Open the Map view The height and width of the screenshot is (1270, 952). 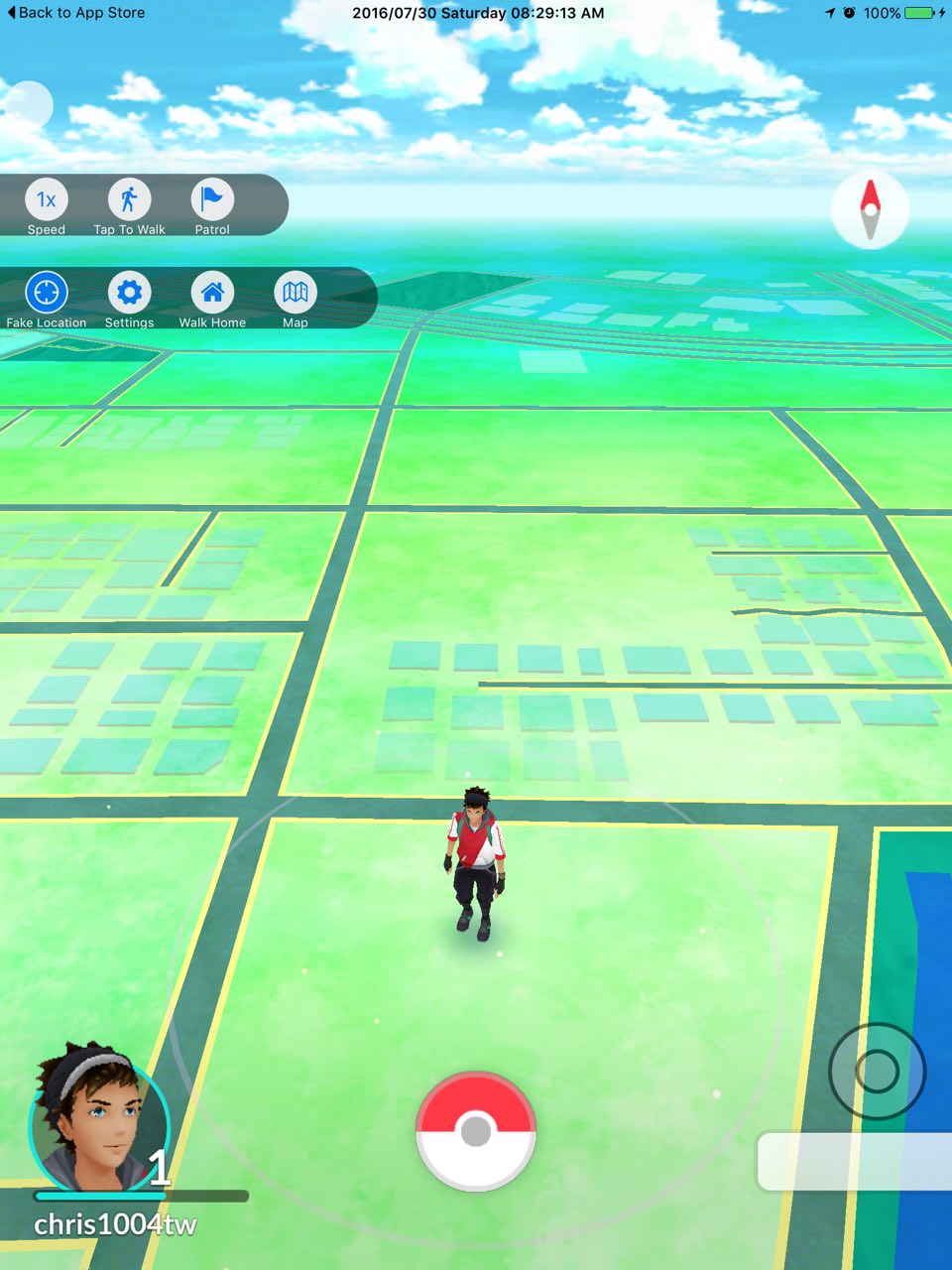click(x=296, y=294)
